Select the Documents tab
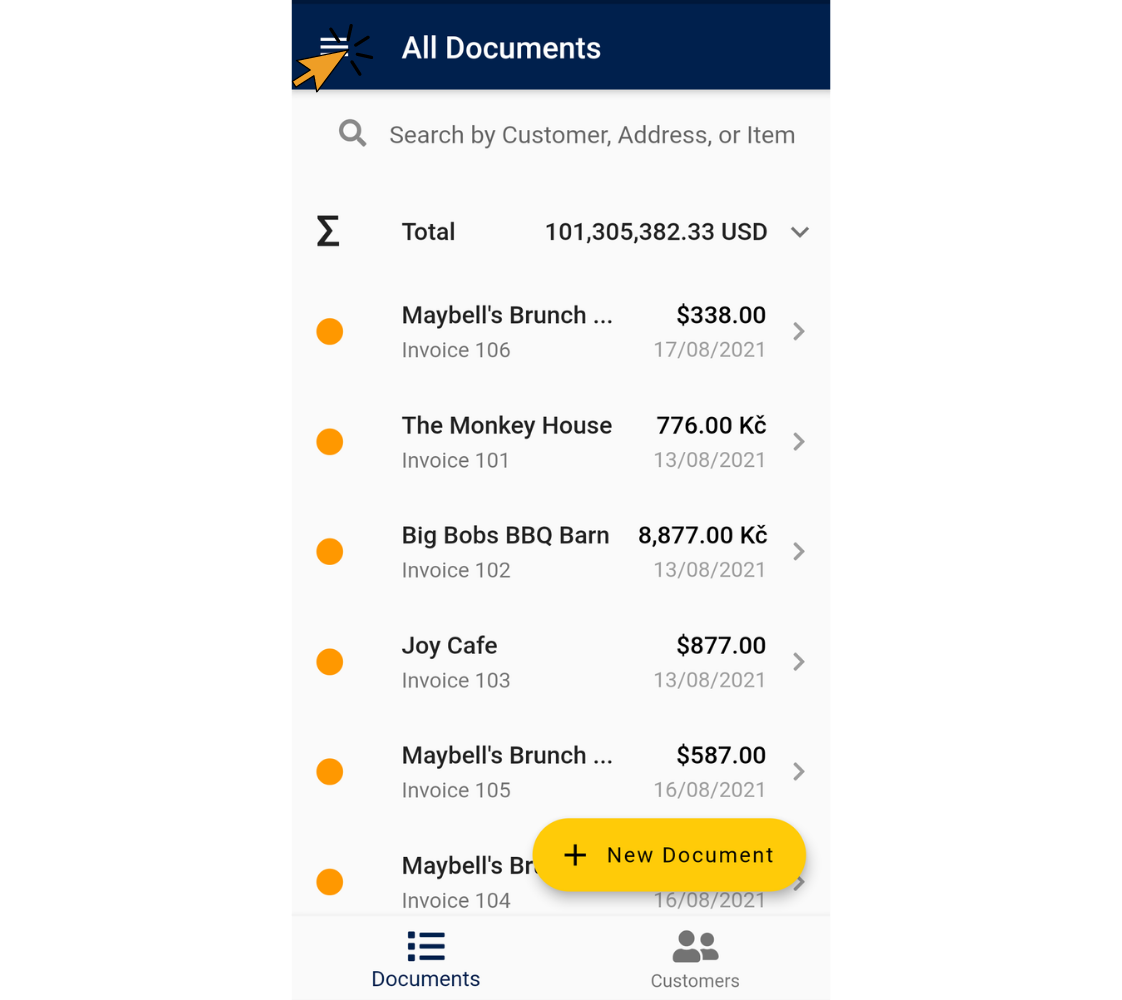1122x1000 pixels. (426, 960)
